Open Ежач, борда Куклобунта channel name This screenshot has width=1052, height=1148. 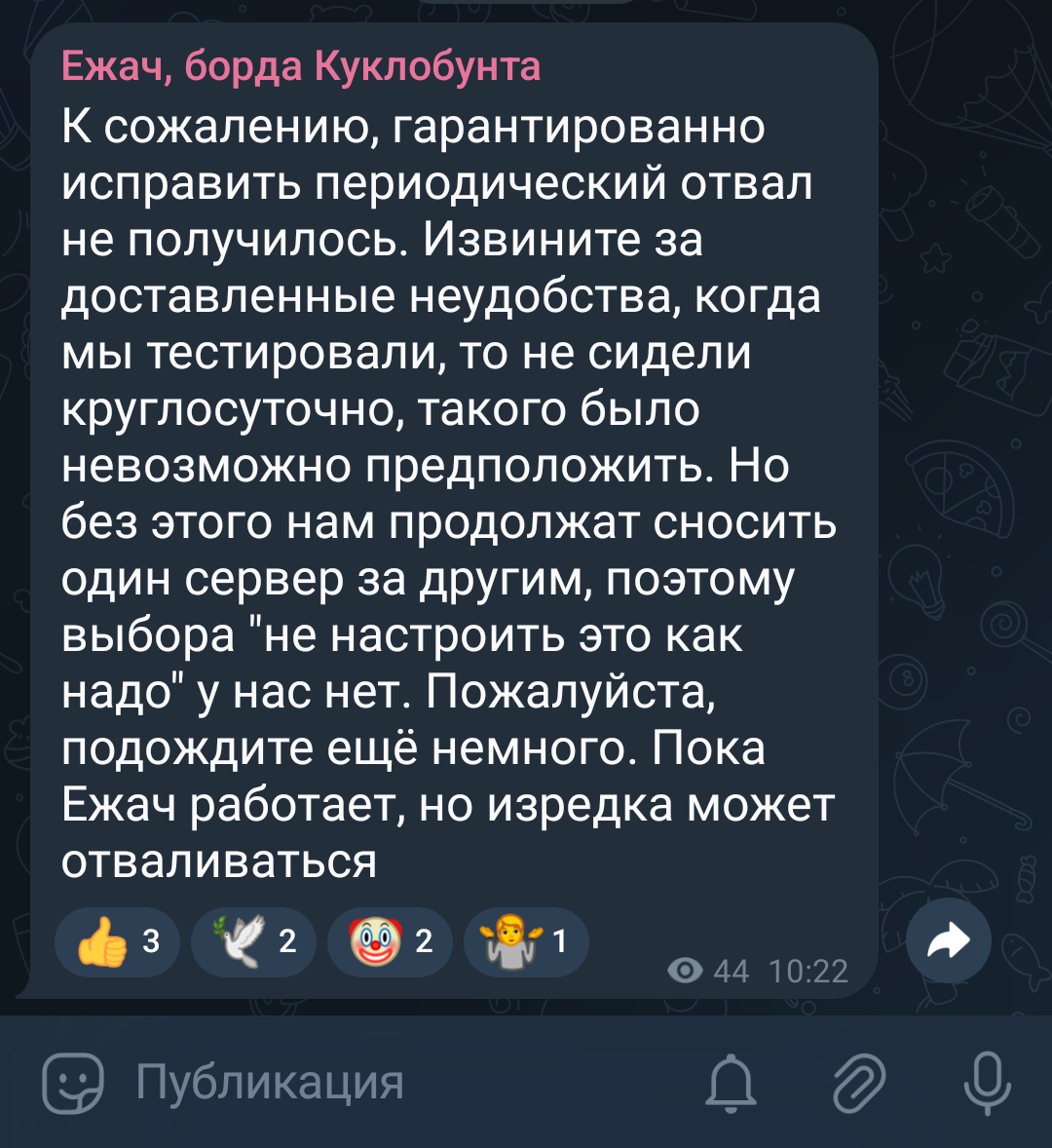301,66
